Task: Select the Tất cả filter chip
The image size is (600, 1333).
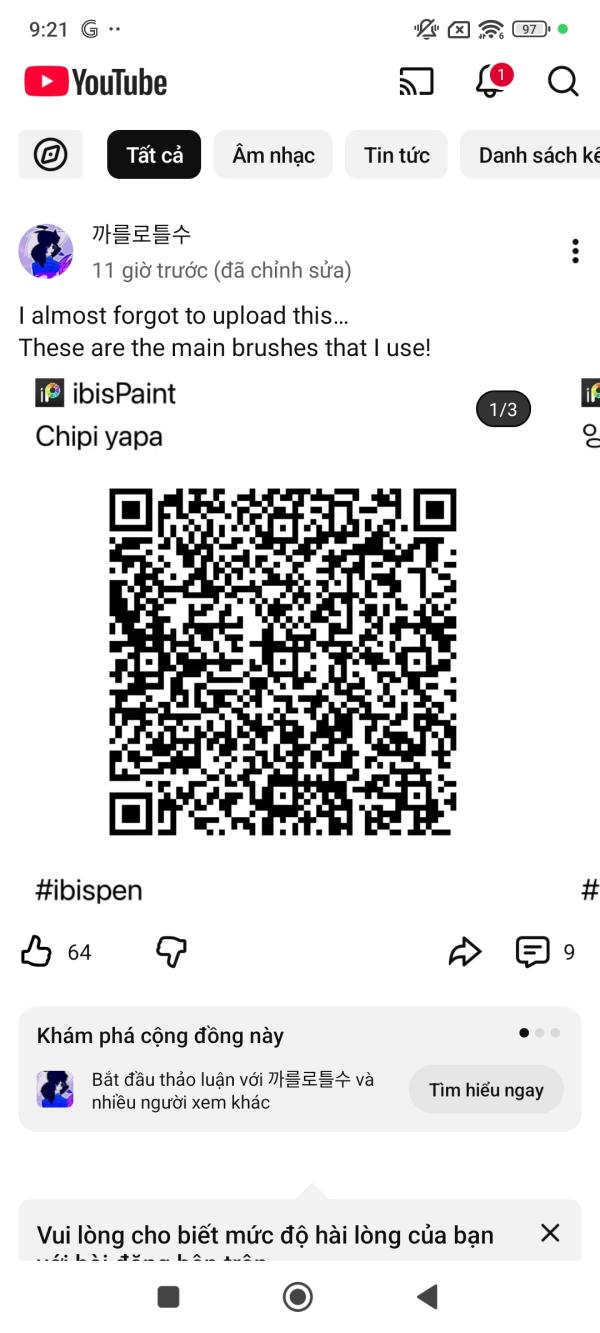Action: (x=155, y=155)
